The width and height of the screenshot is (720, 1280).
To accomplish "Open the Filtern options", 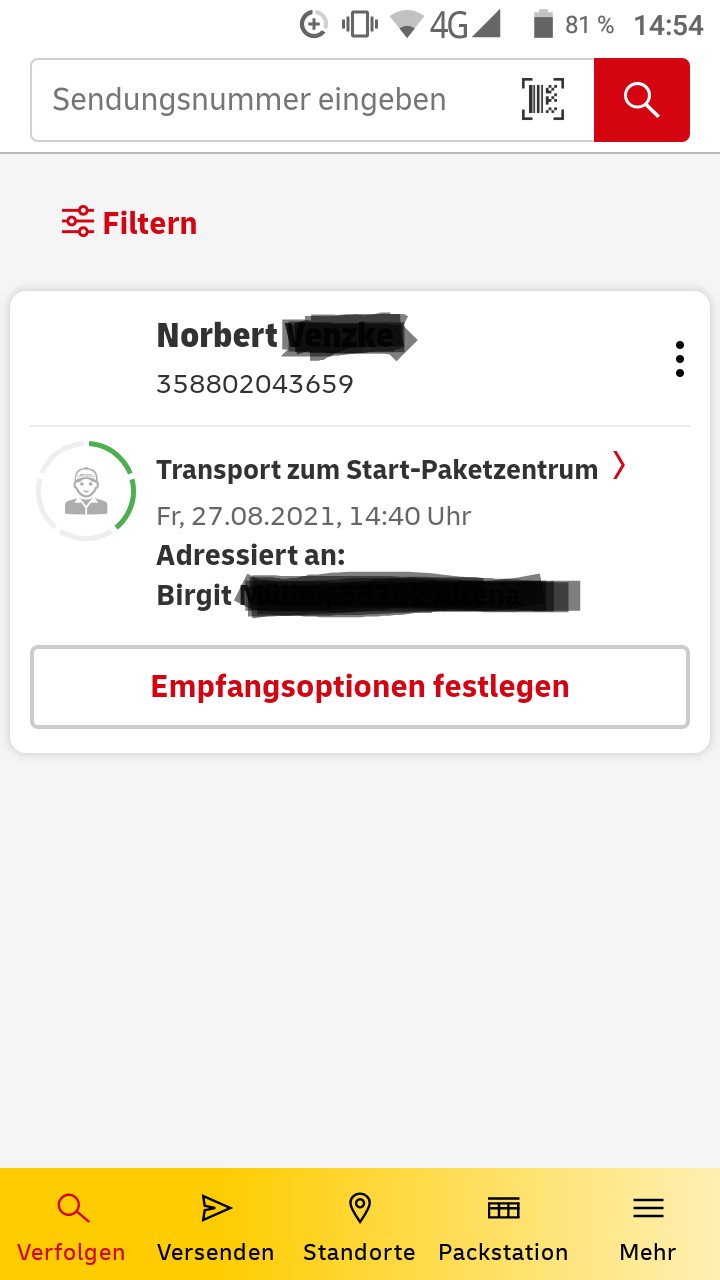I will [130, 223].
